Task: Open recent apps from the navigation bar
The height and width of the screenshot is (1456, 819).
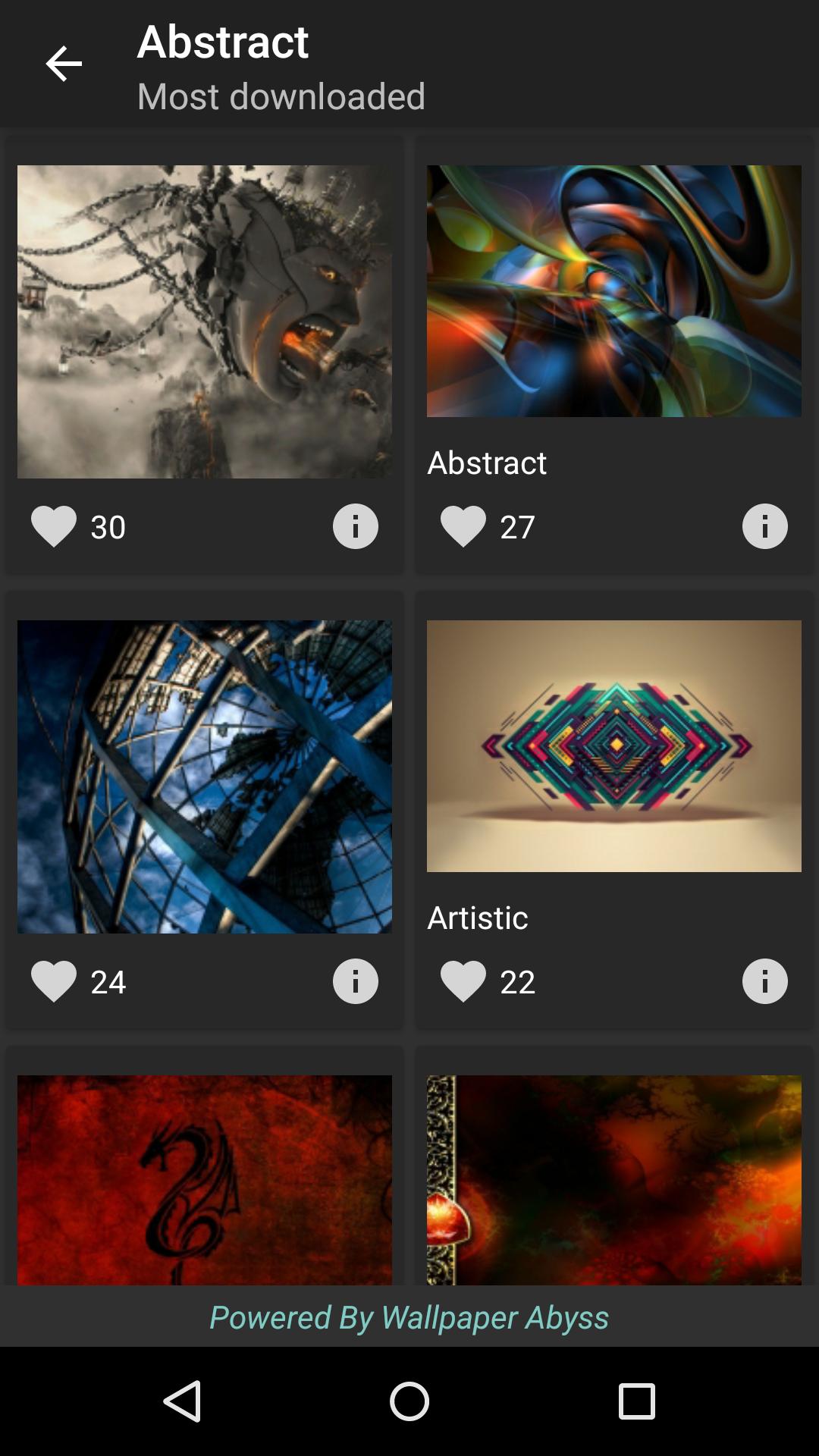Action: pyautogui.click(x=636, y=1401)
